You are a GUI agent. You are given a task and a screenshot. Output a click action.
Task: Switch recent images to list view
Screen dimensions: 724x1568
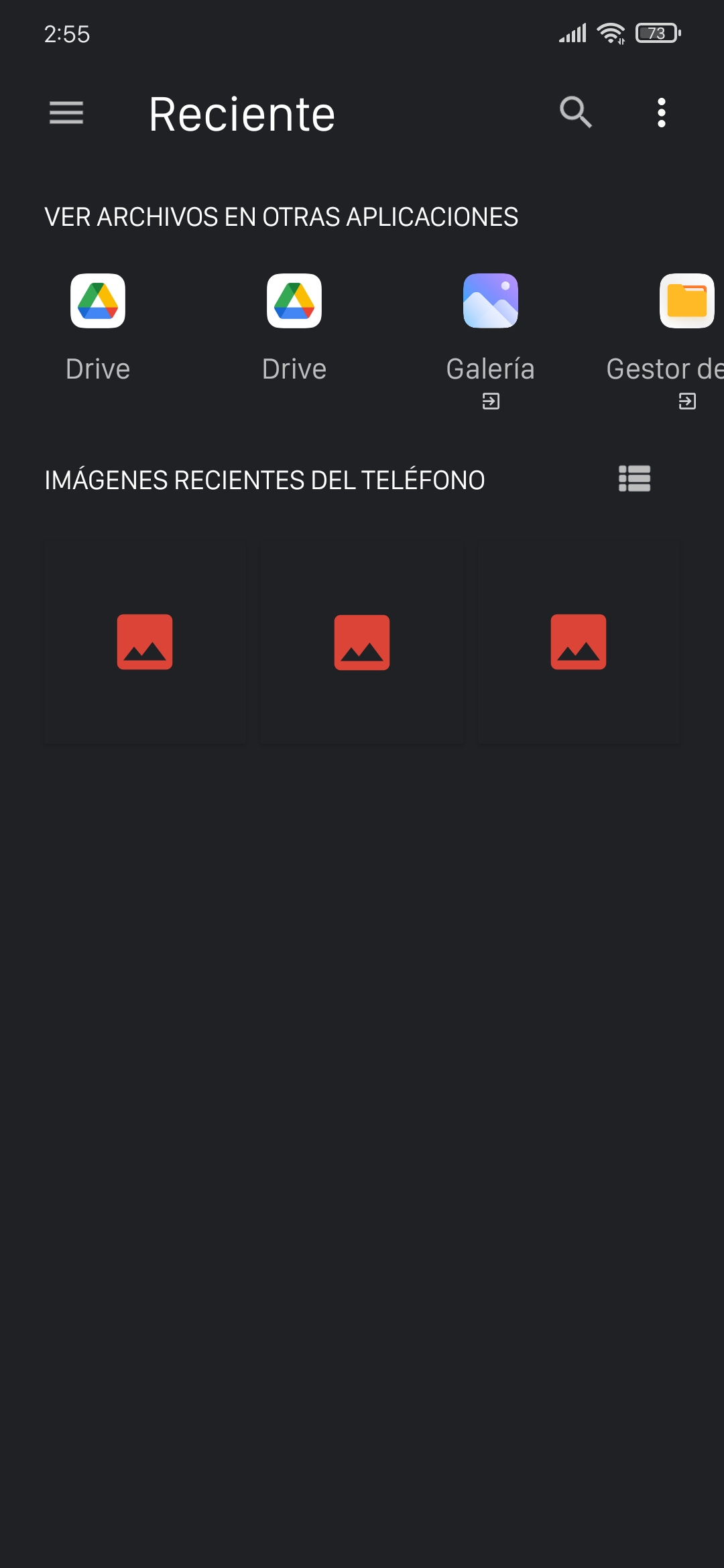pyautogui.click(x=634, y=479)
